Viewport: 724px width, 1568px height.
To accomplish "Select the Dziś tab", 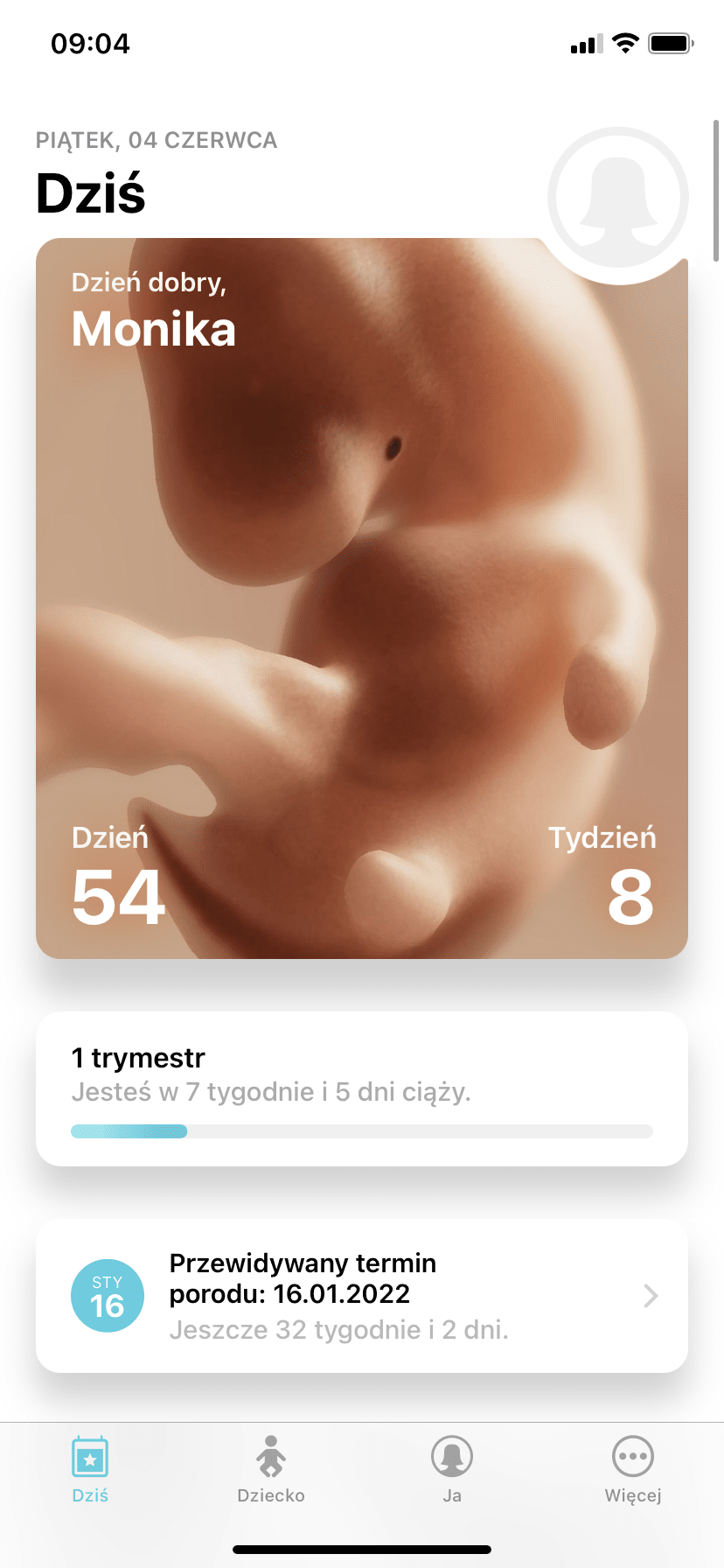I will tap(90, 1470).
